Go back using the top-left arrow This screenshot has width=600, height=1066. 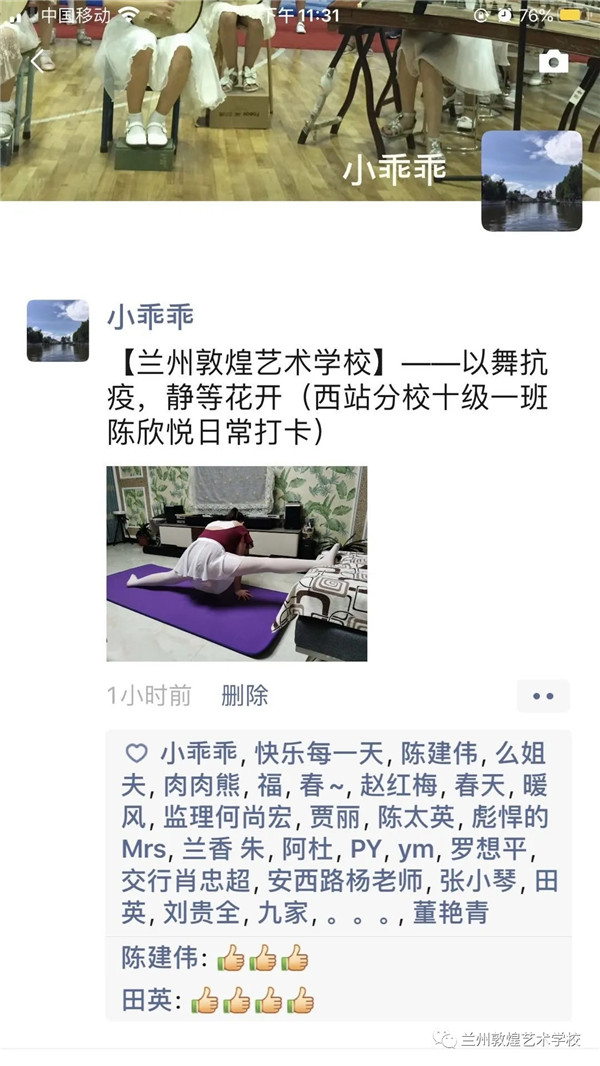39,61
